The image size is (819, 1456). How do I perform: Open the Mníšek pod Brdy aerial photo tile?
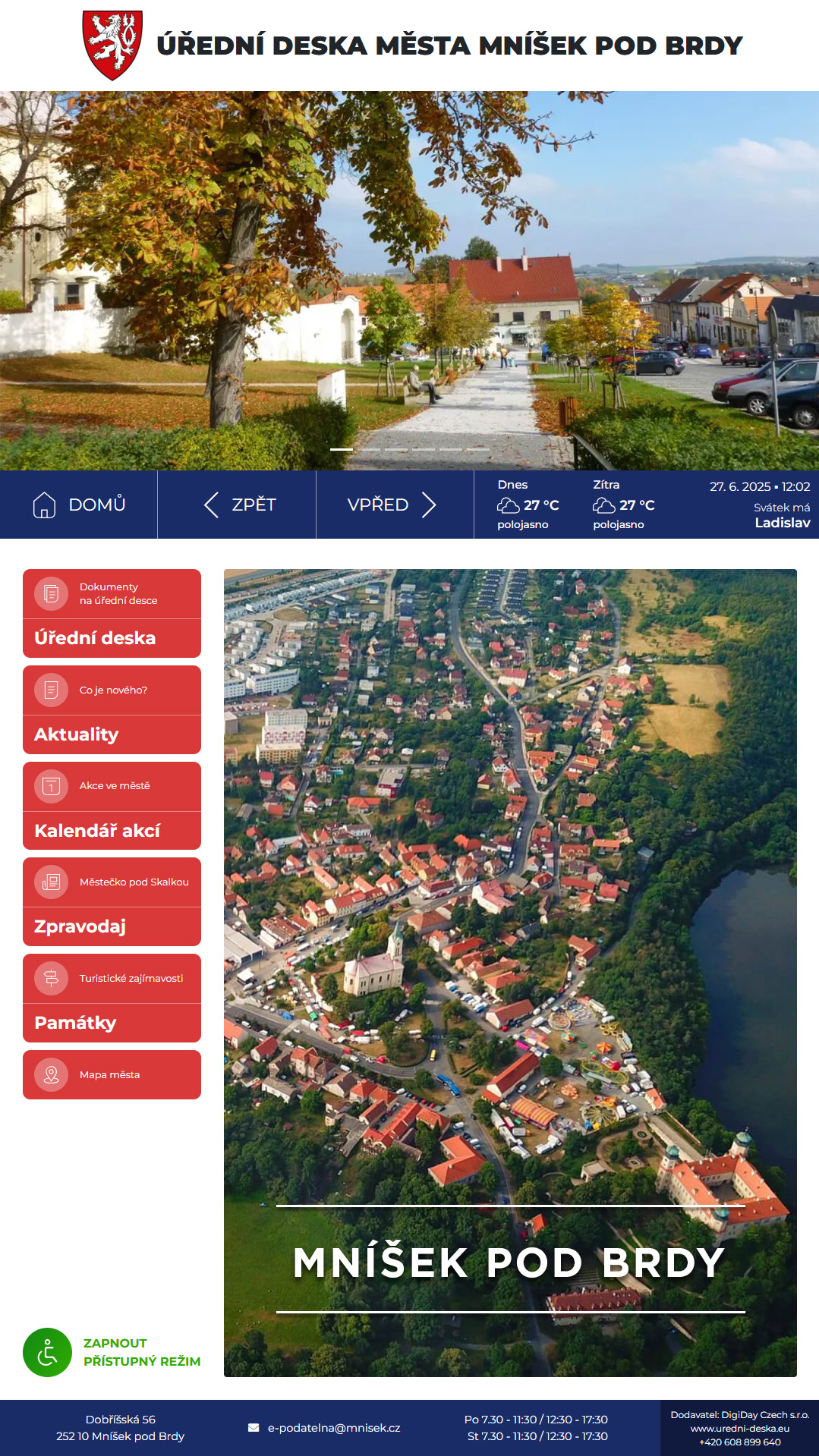[x=510, y=973]
